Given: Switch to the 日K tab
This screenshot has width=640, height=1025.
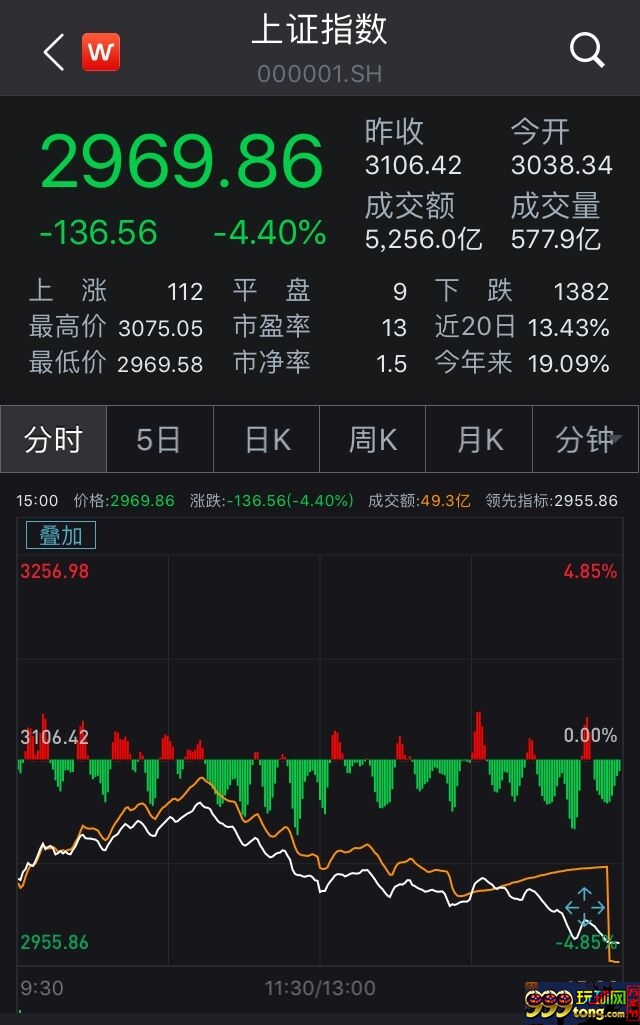Looking at the screenshot, I should (x=267, y=439).
